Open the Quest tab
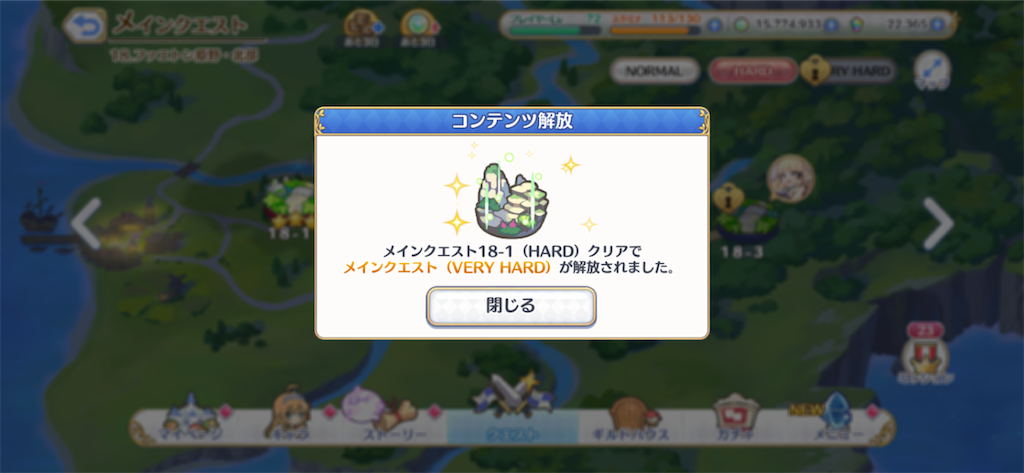The width and height of the screenshot is (1024, 473). tap(511, 420)
